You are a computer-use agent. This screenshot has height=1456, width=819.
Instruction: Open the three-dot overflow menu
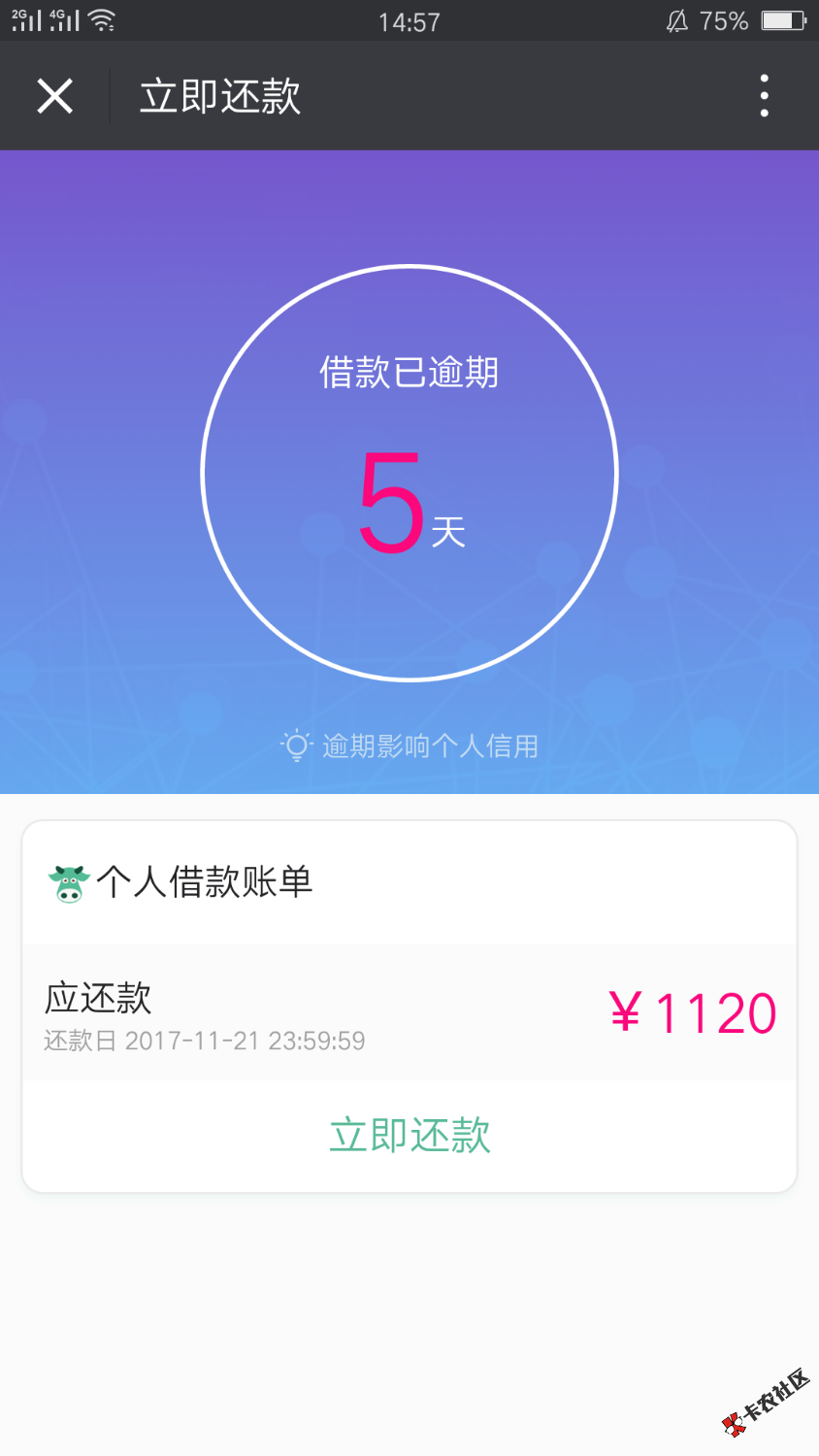pos(765,96)
